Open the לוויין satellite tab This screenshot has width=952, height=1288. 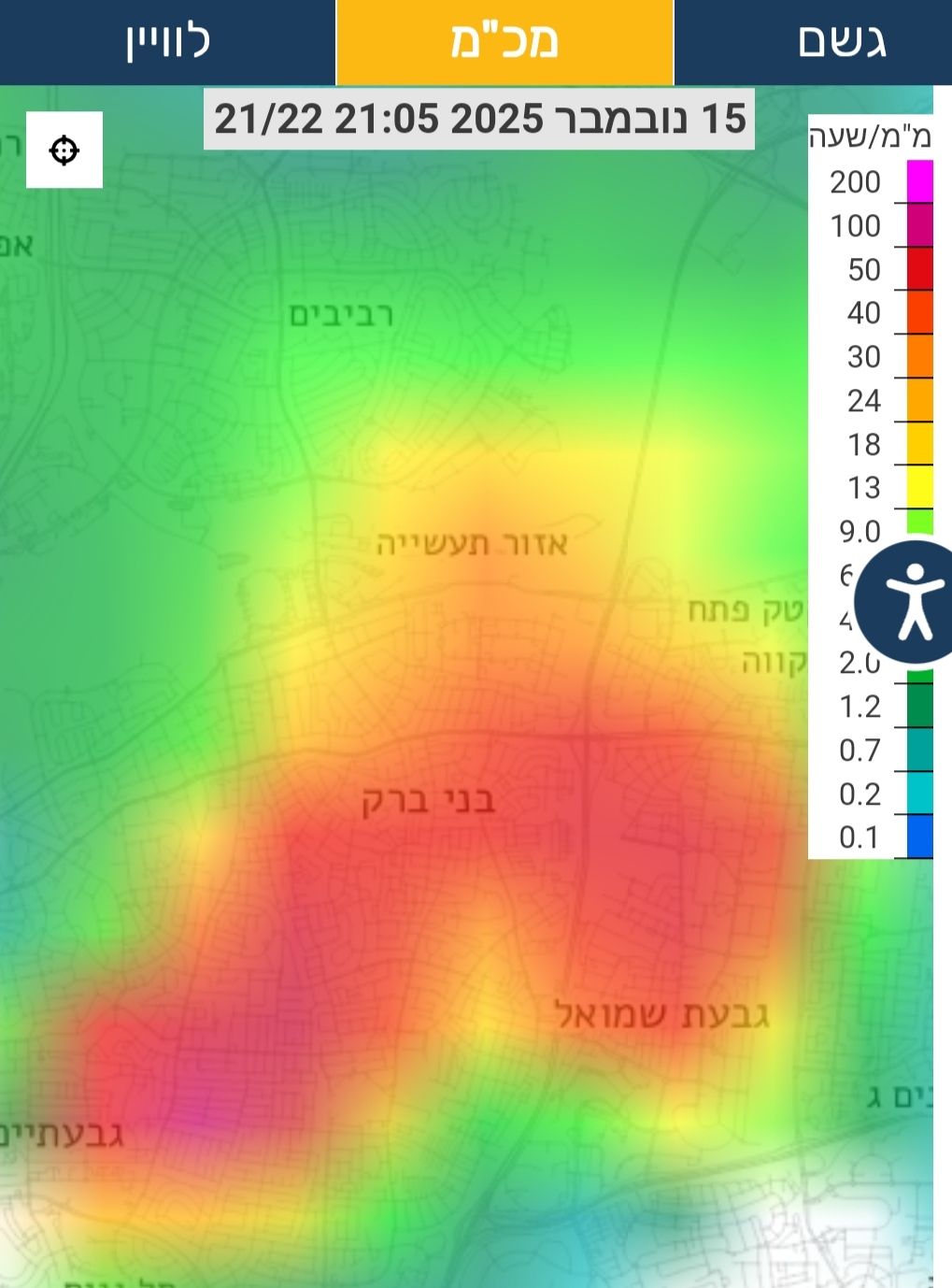[x=168, y=42]
